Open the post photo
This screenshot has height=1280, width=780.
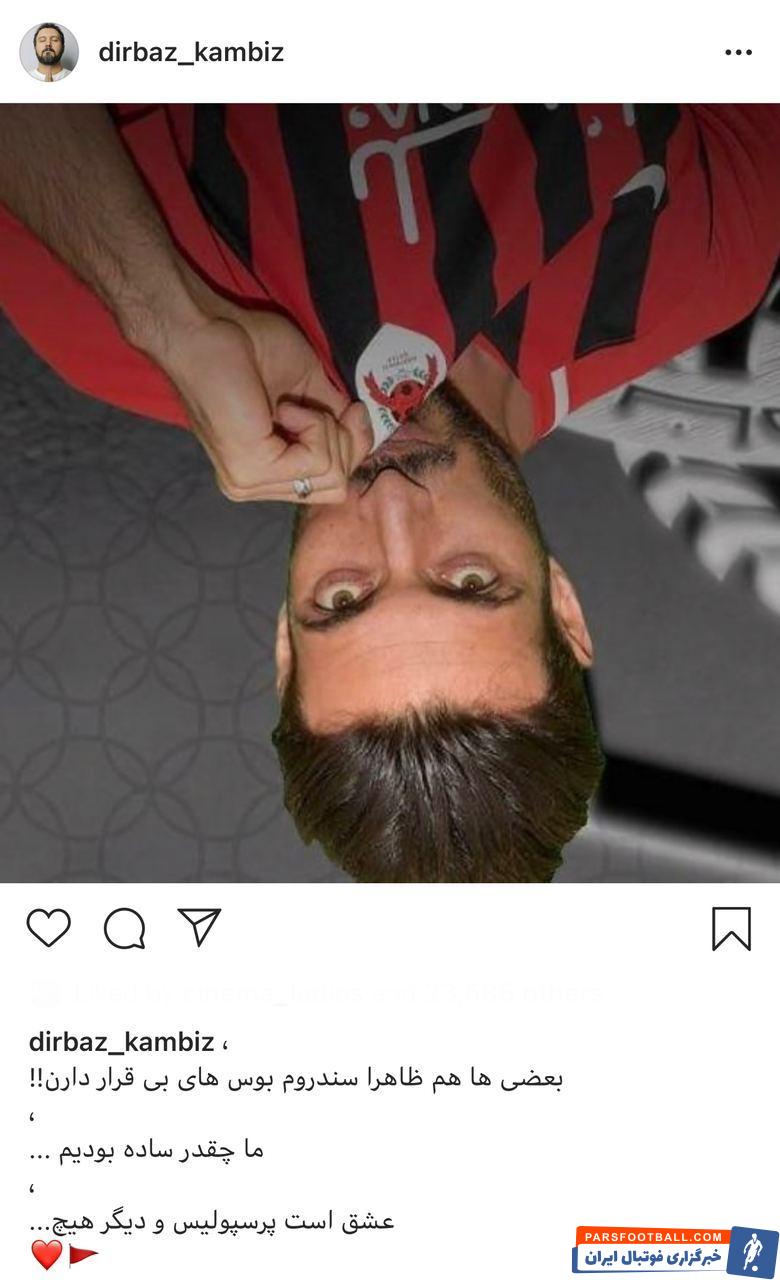[x=390, y=493]
